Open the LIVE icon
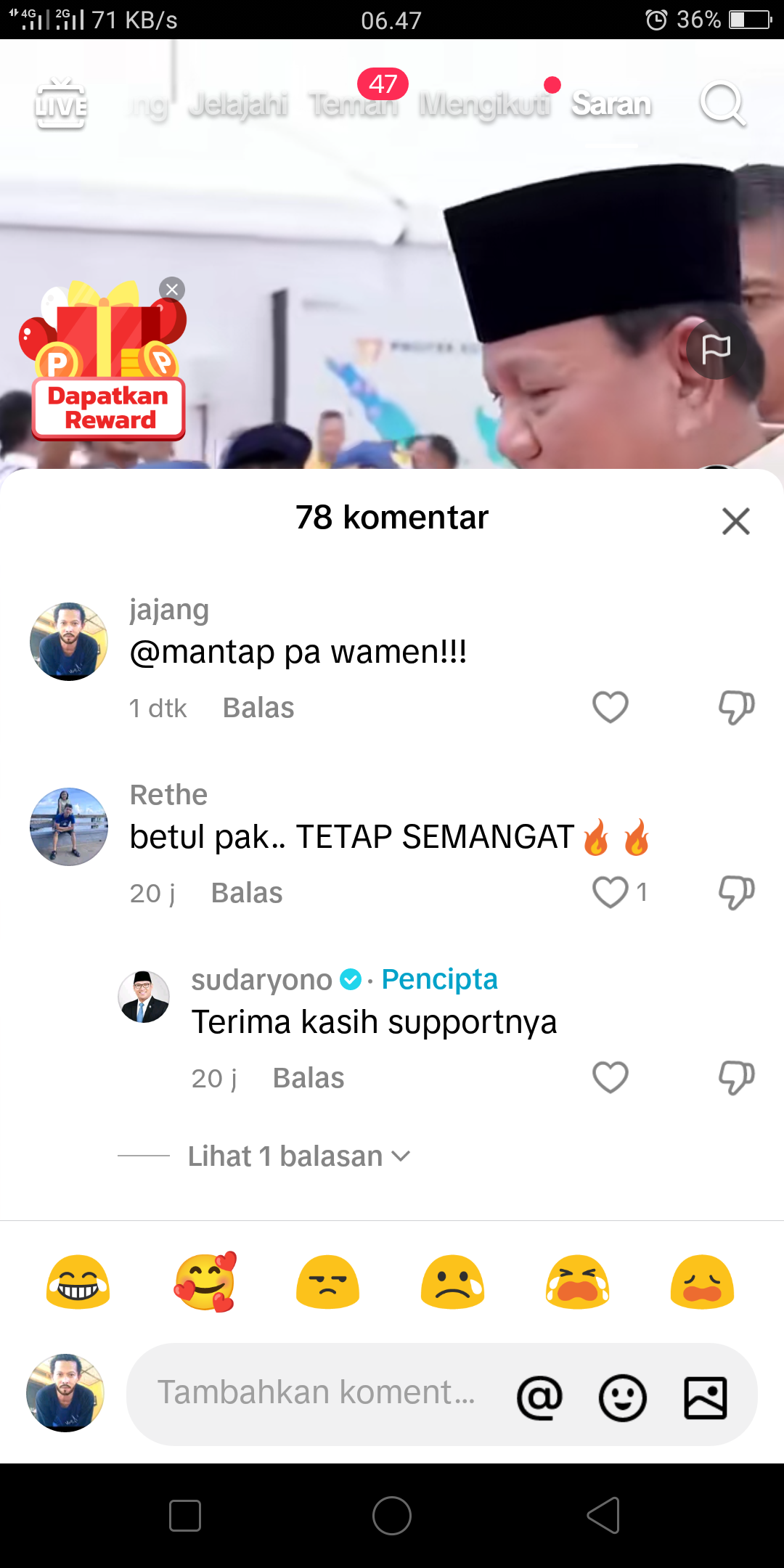 click(x=61, y=104)
